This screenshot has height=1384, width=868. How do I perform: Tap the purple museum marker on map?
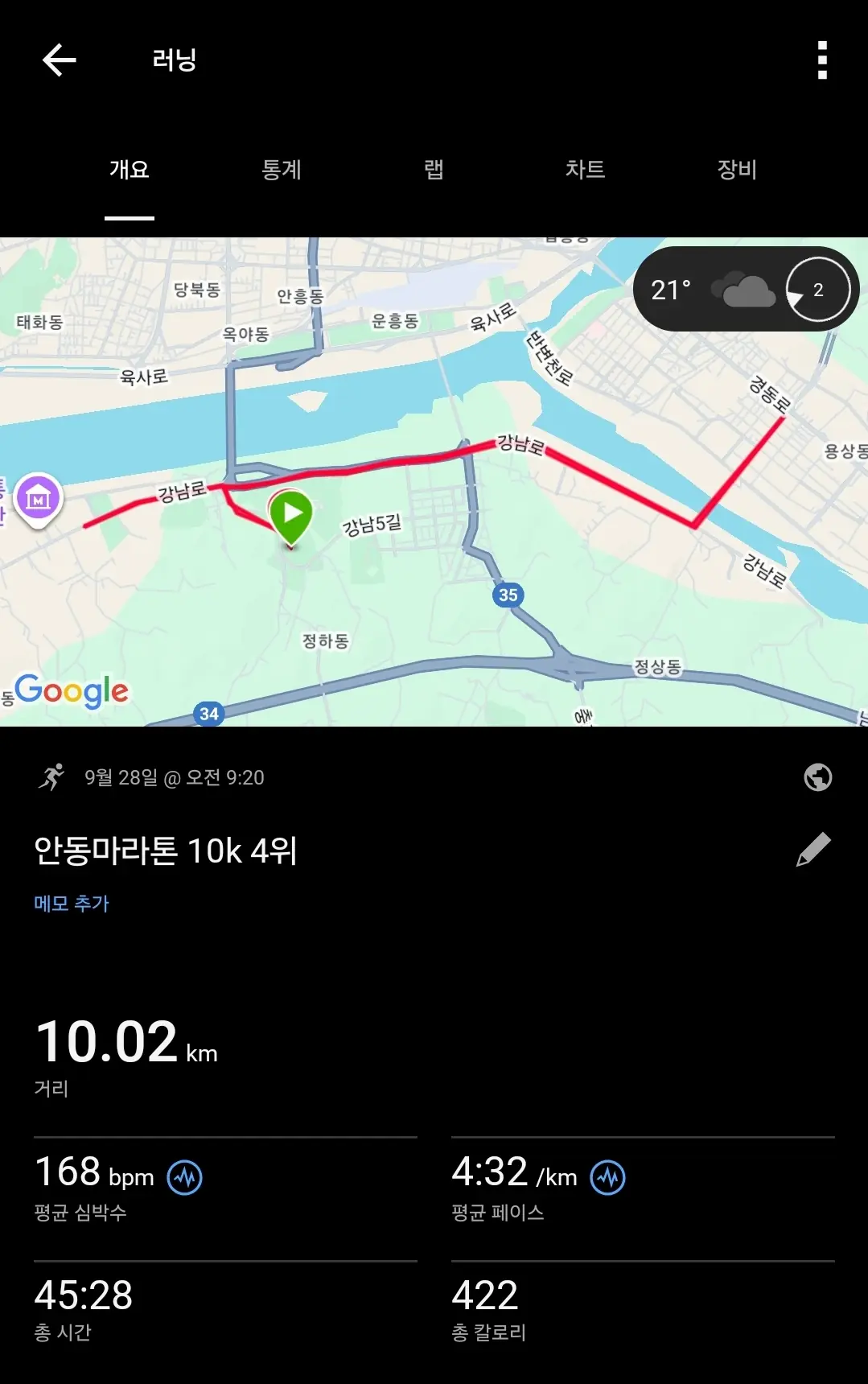pos(38,499)
